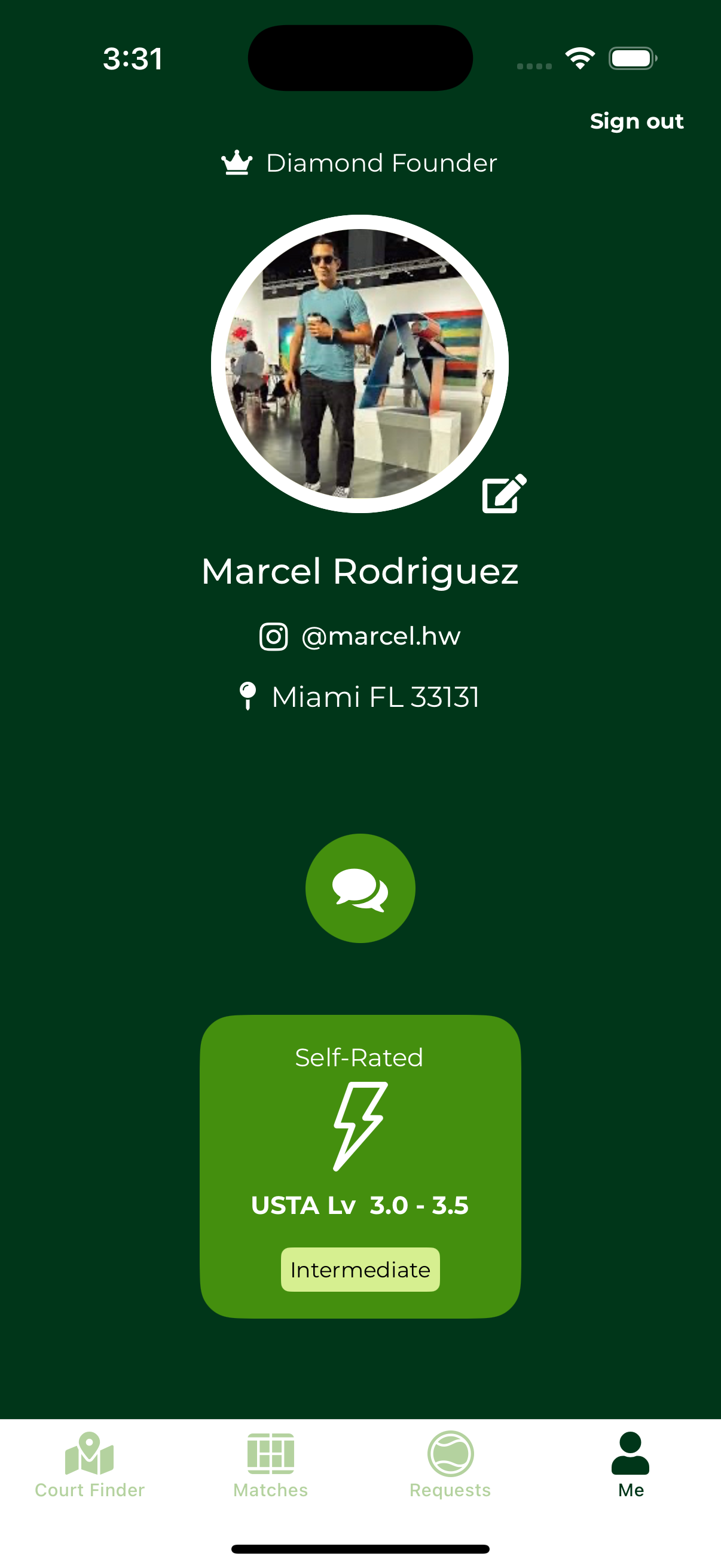The image size is (721, 1568).
Task: Switch to the Court Finder tab
Action: pyautogui.click(x=90, y=1464)
